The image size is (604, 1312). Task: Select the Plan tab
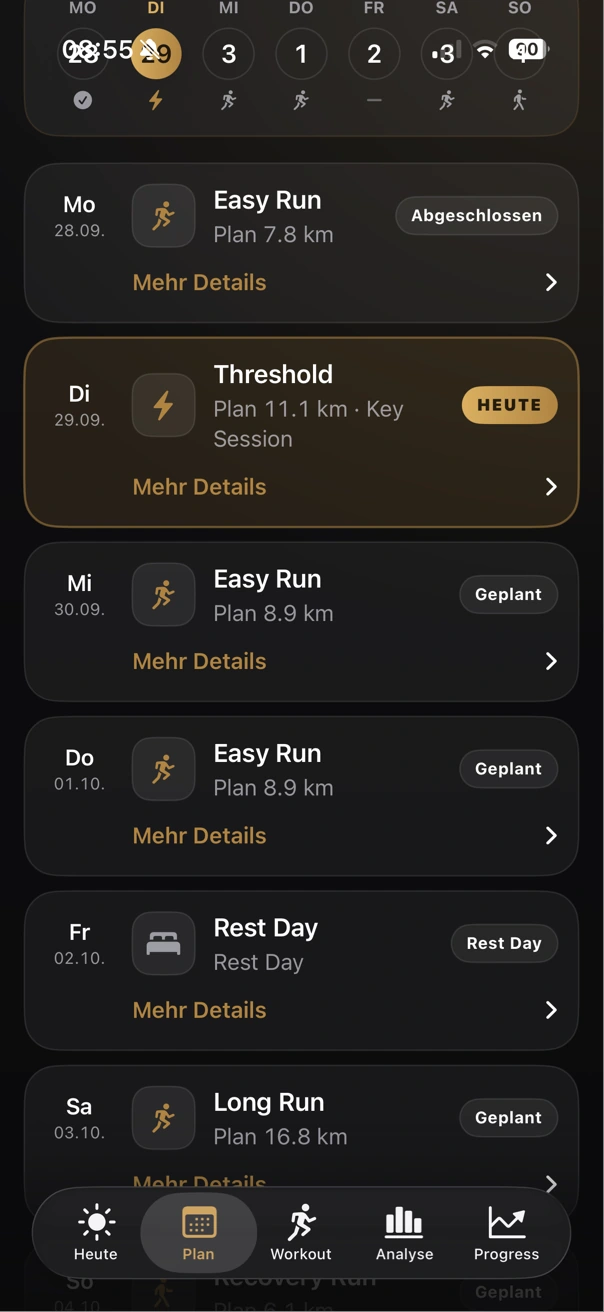(198, 1233)
